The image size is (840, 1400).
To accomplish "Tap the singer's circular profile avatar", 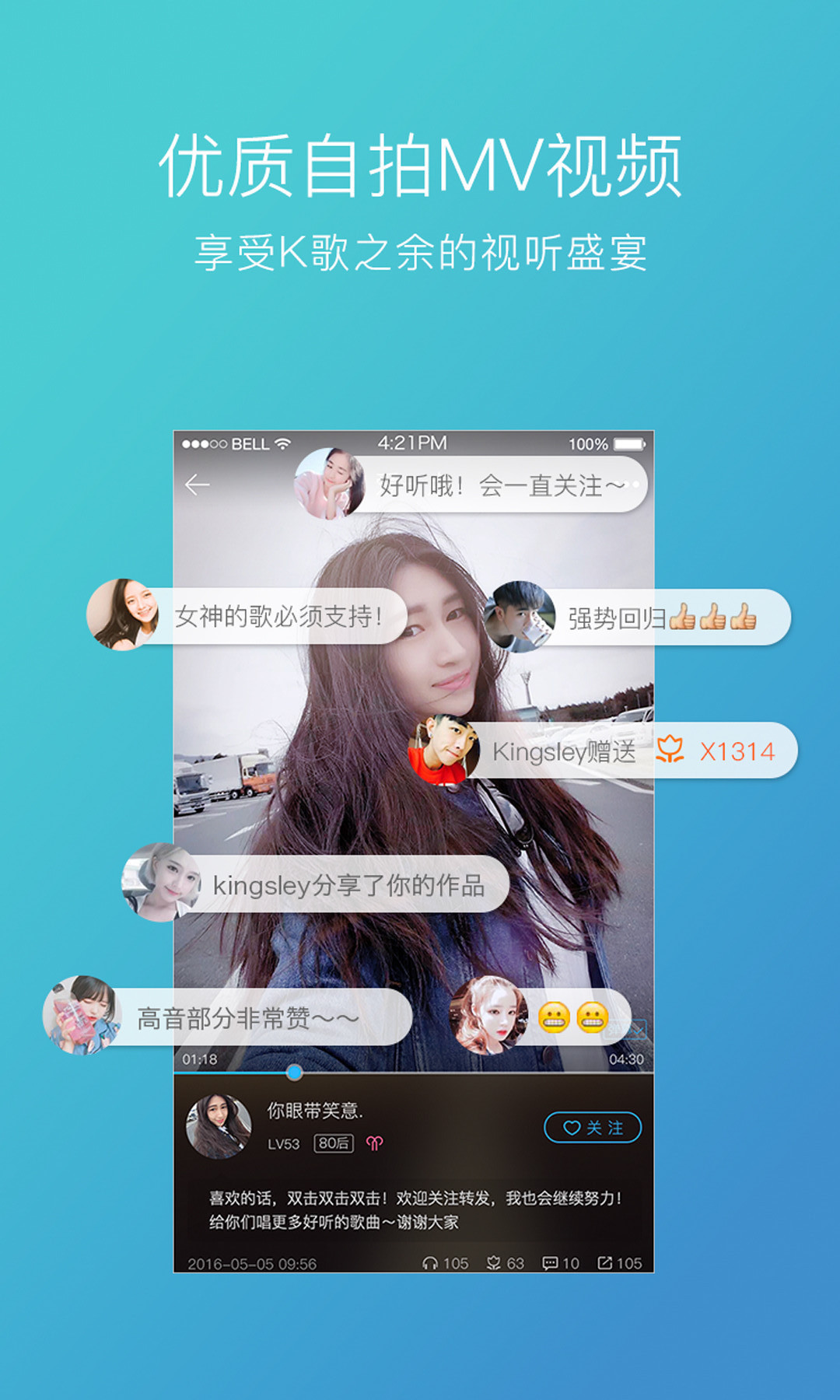I will (x=219, y=1125).
